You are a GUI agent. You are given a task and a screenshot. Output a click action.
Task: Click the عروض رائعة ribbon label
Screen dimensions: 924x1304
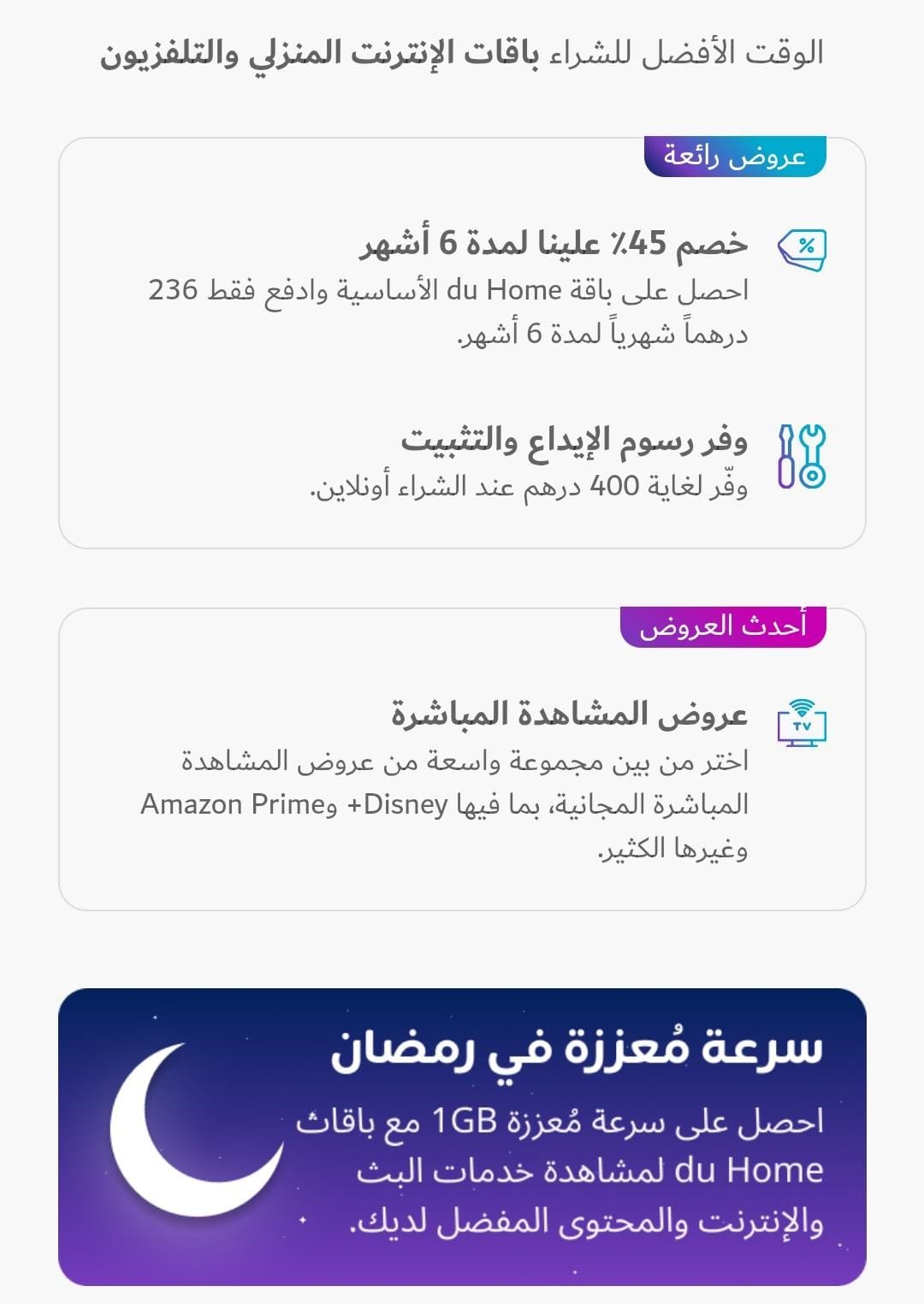(734, 152)
